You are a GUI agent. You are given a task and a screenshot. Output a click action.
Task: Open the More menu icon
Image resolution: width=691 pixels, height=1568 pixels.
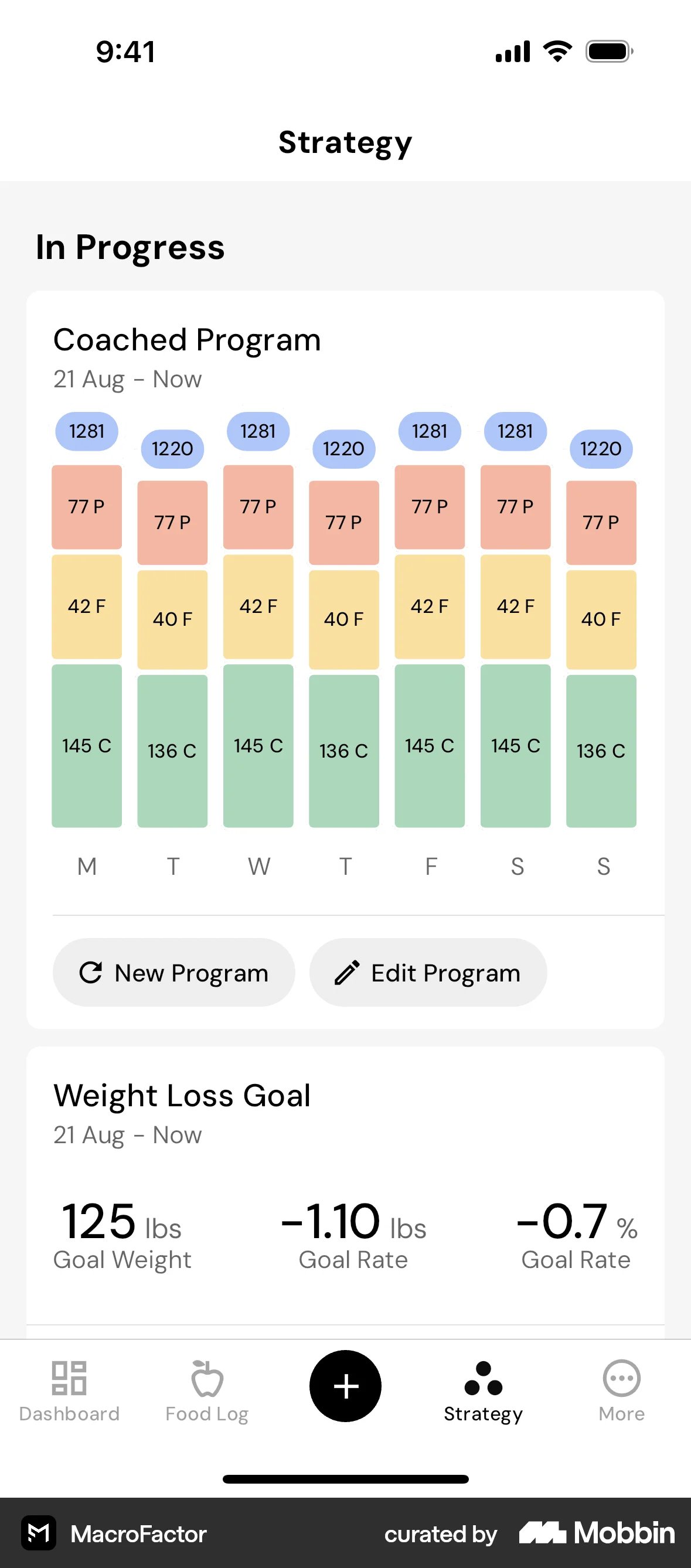[x=621, y=1378]
